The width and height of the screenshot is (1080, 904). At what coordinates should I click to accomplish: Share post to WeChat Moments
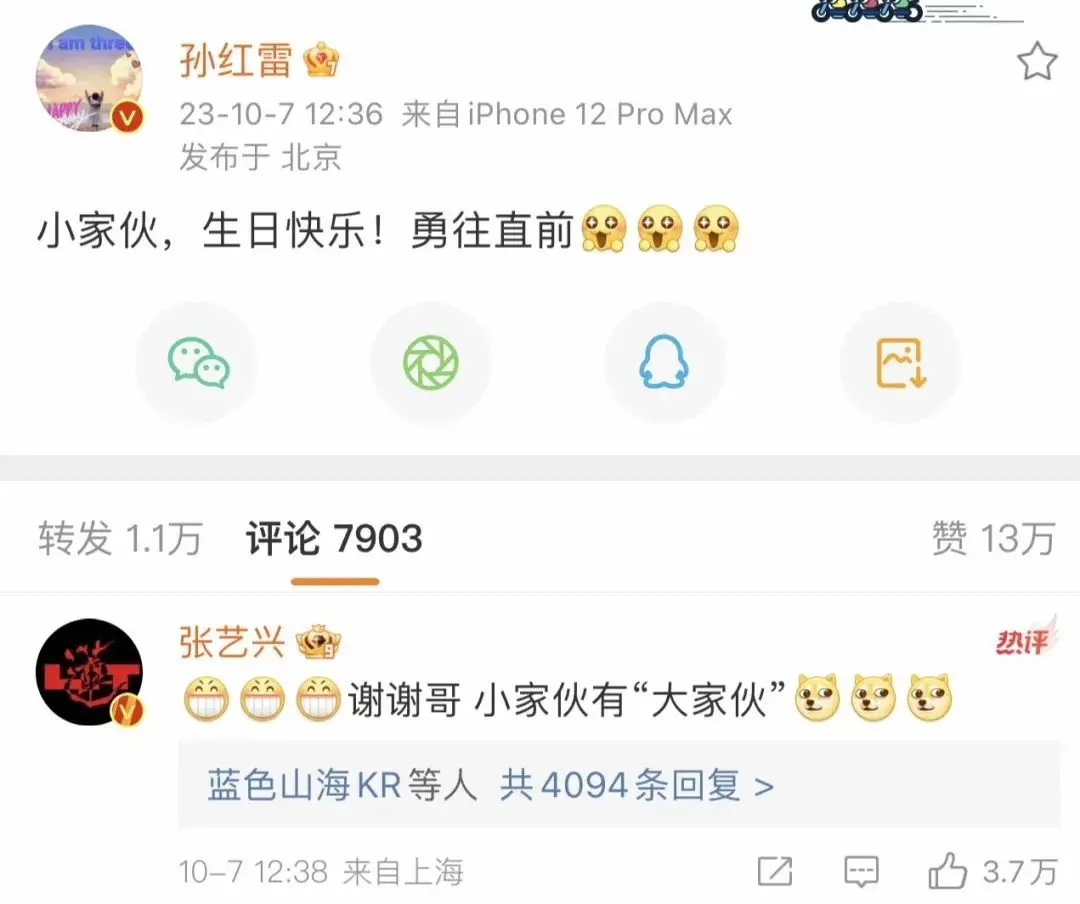coord(431,362)
